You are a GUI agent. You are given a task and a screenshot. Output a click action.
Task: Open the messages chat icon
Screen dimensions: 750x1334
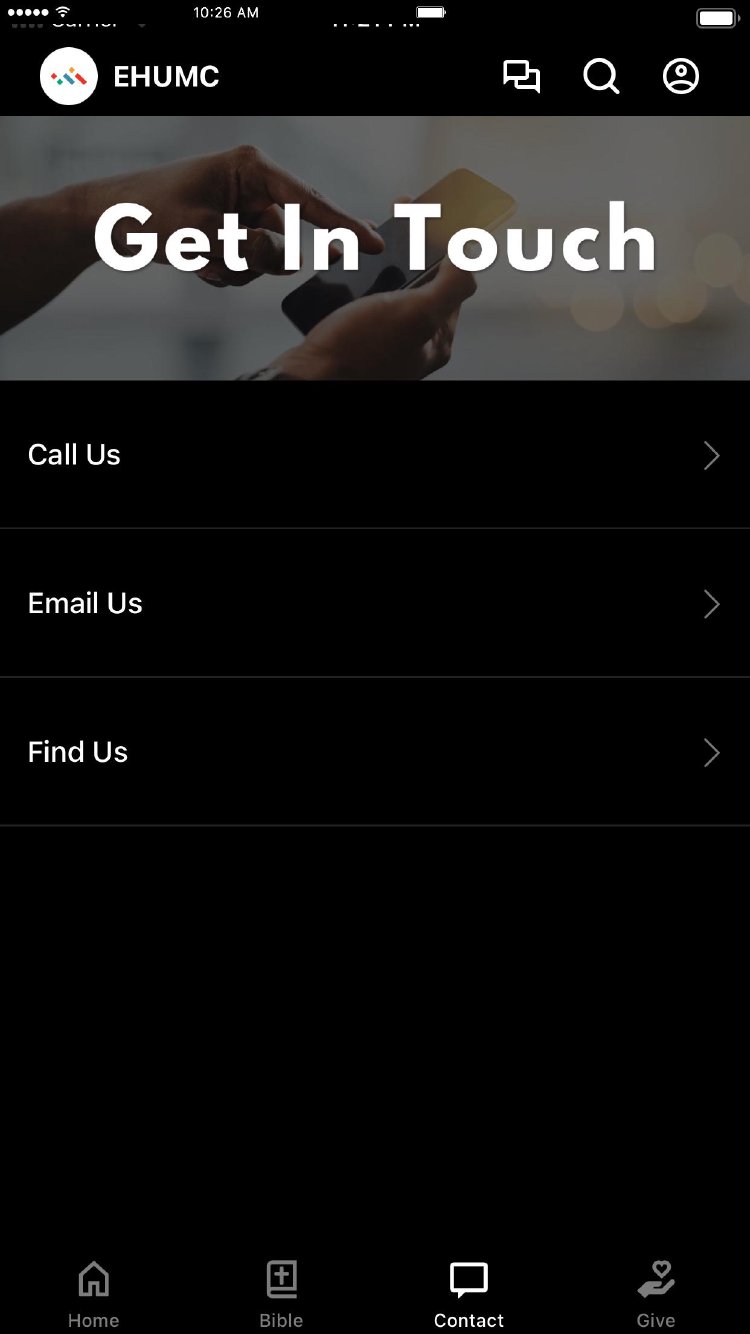(521, 77)
